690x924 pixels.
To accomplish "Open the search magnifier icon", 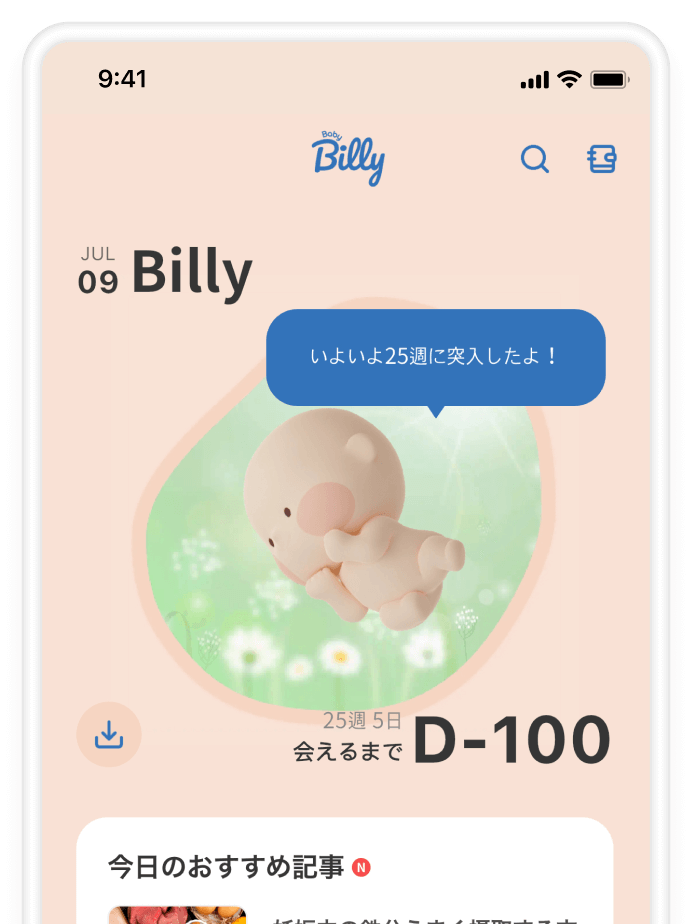I will [535, 159].
